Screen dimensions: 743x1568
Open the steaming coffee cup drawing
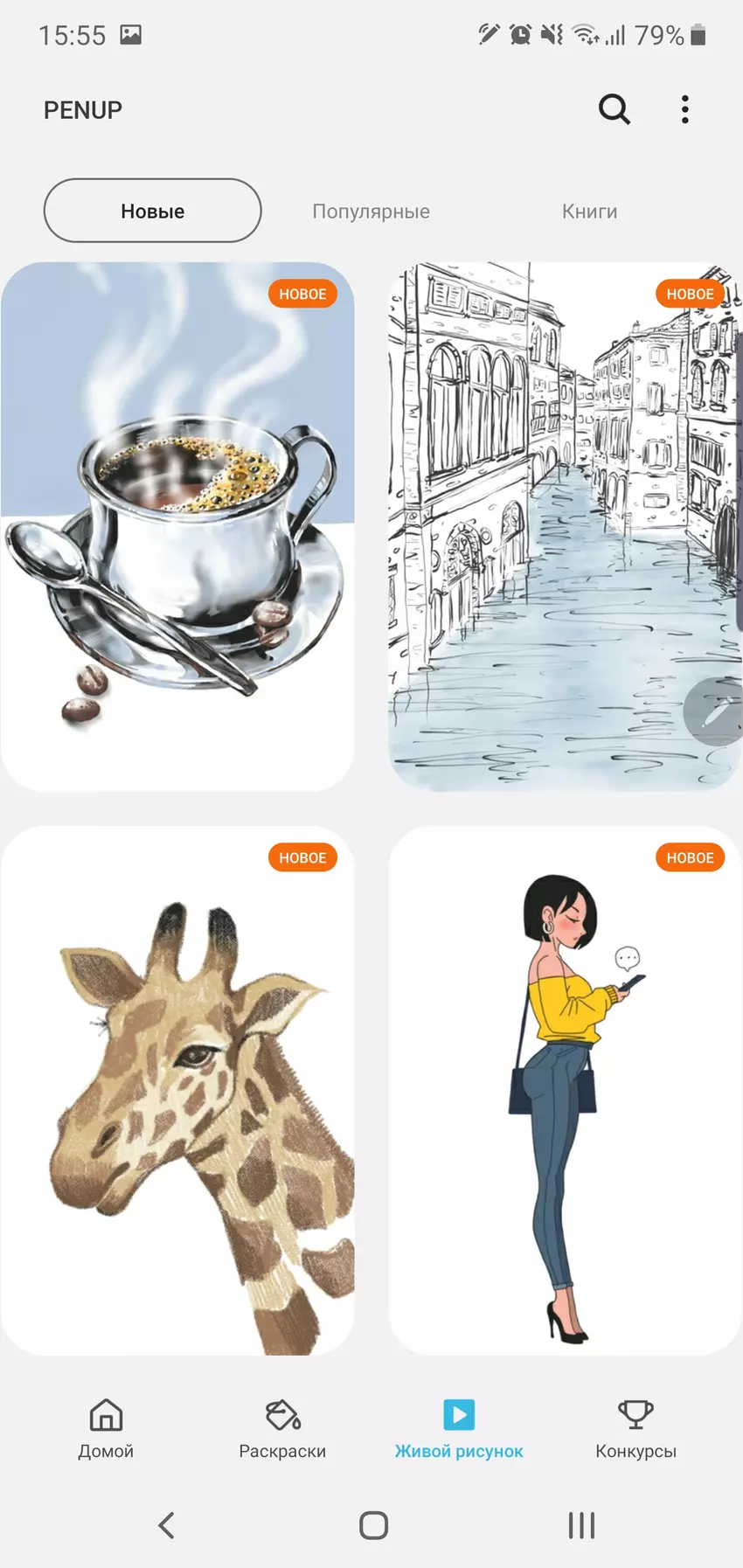pyautogui.click(x=177, y=526)
